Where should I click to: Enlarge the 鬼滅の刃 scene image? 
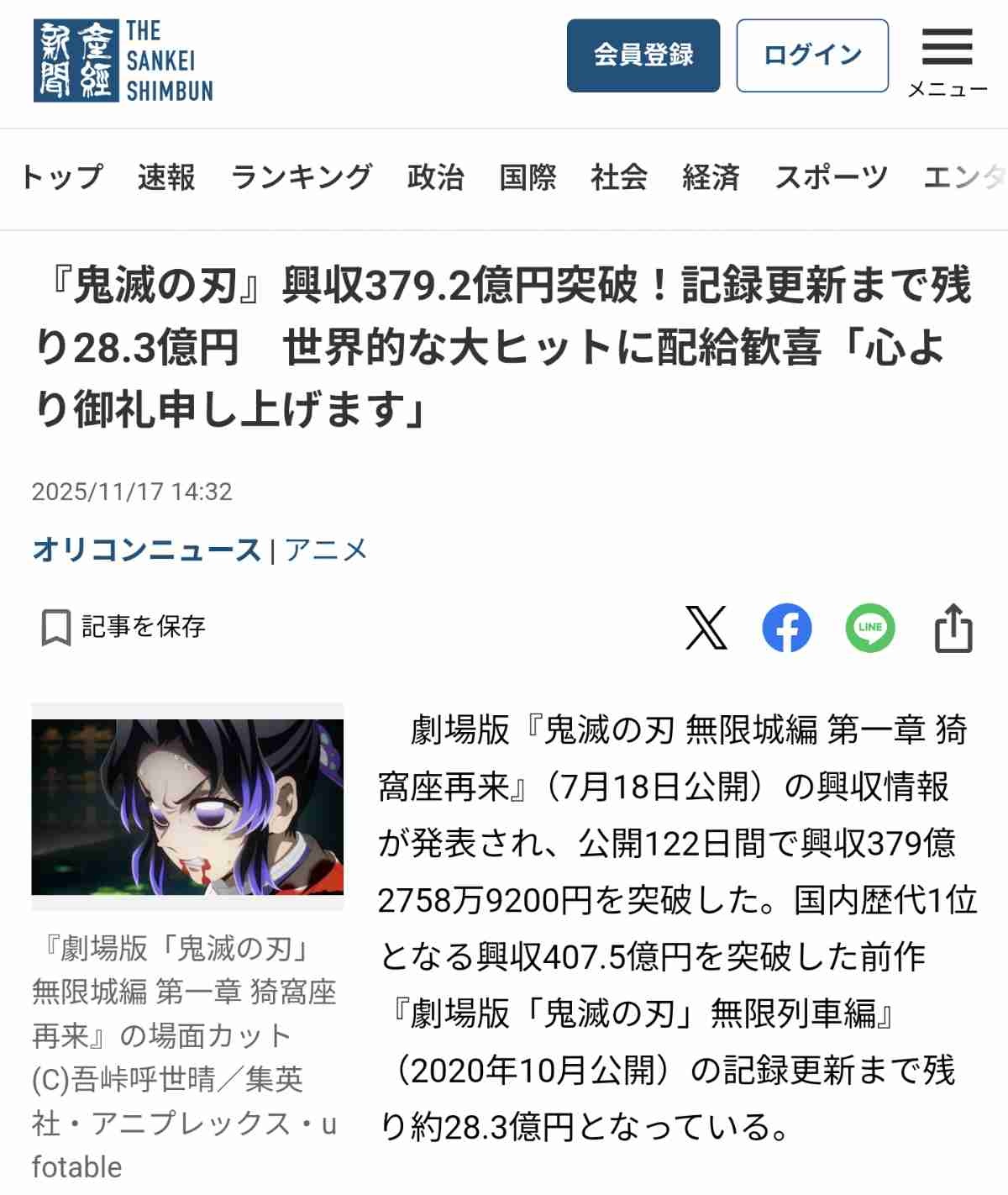[x=187, y=807]
